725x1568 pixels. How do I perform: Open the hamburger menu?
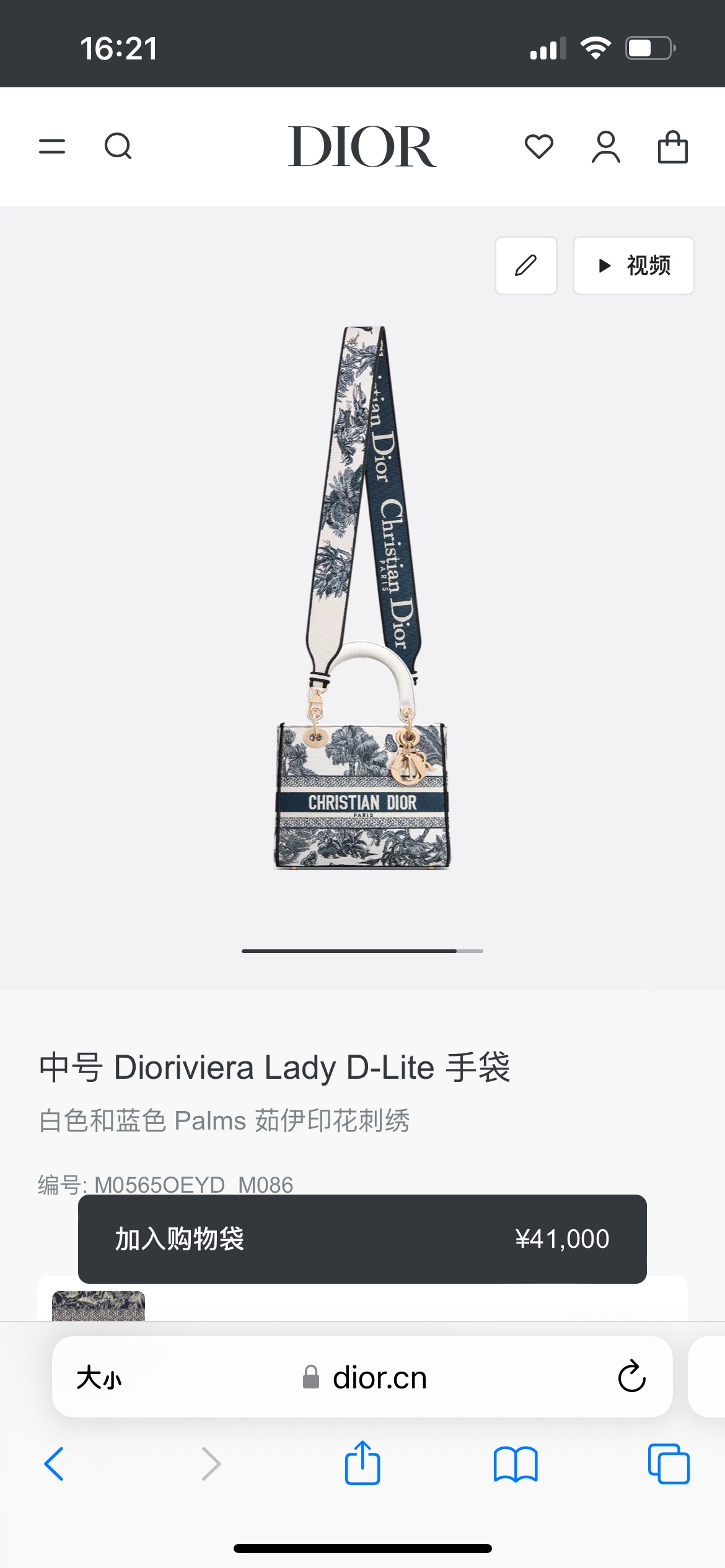point(52,147)
